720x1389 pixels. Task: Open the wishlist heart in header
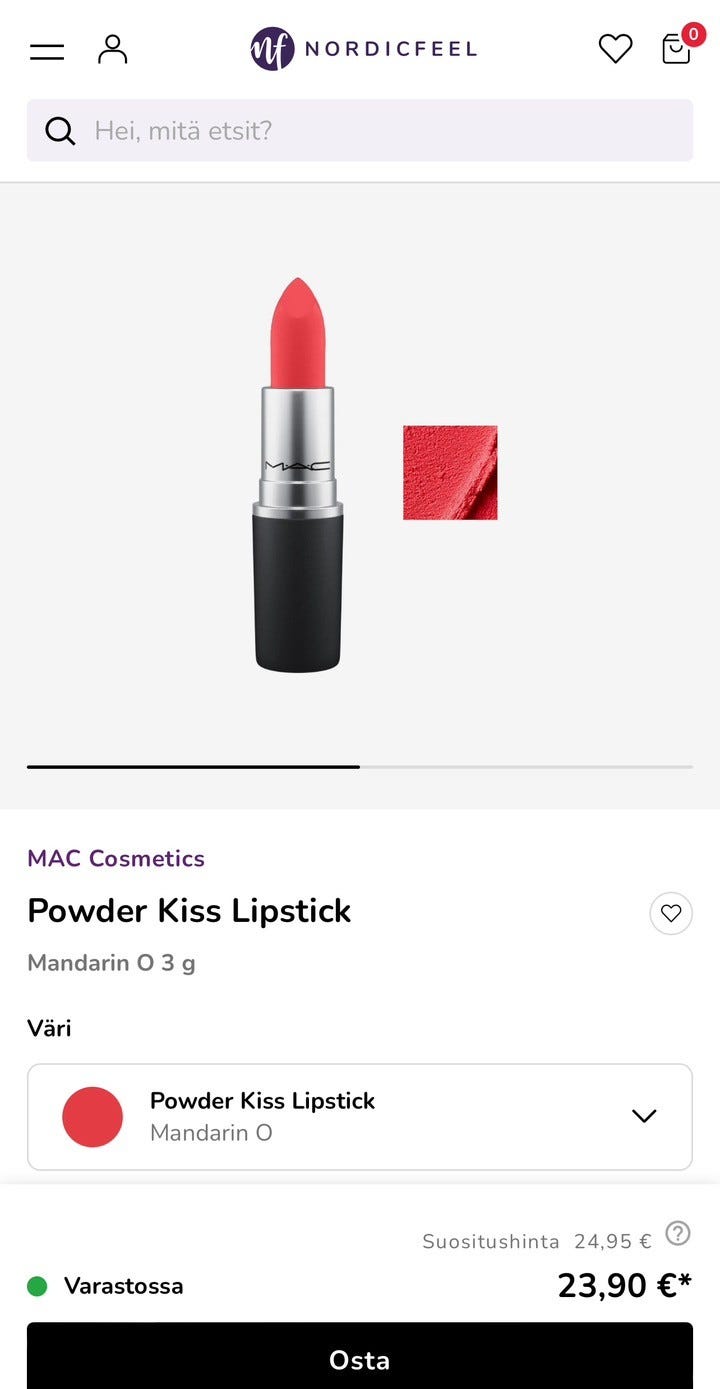(x=615, y=49)
